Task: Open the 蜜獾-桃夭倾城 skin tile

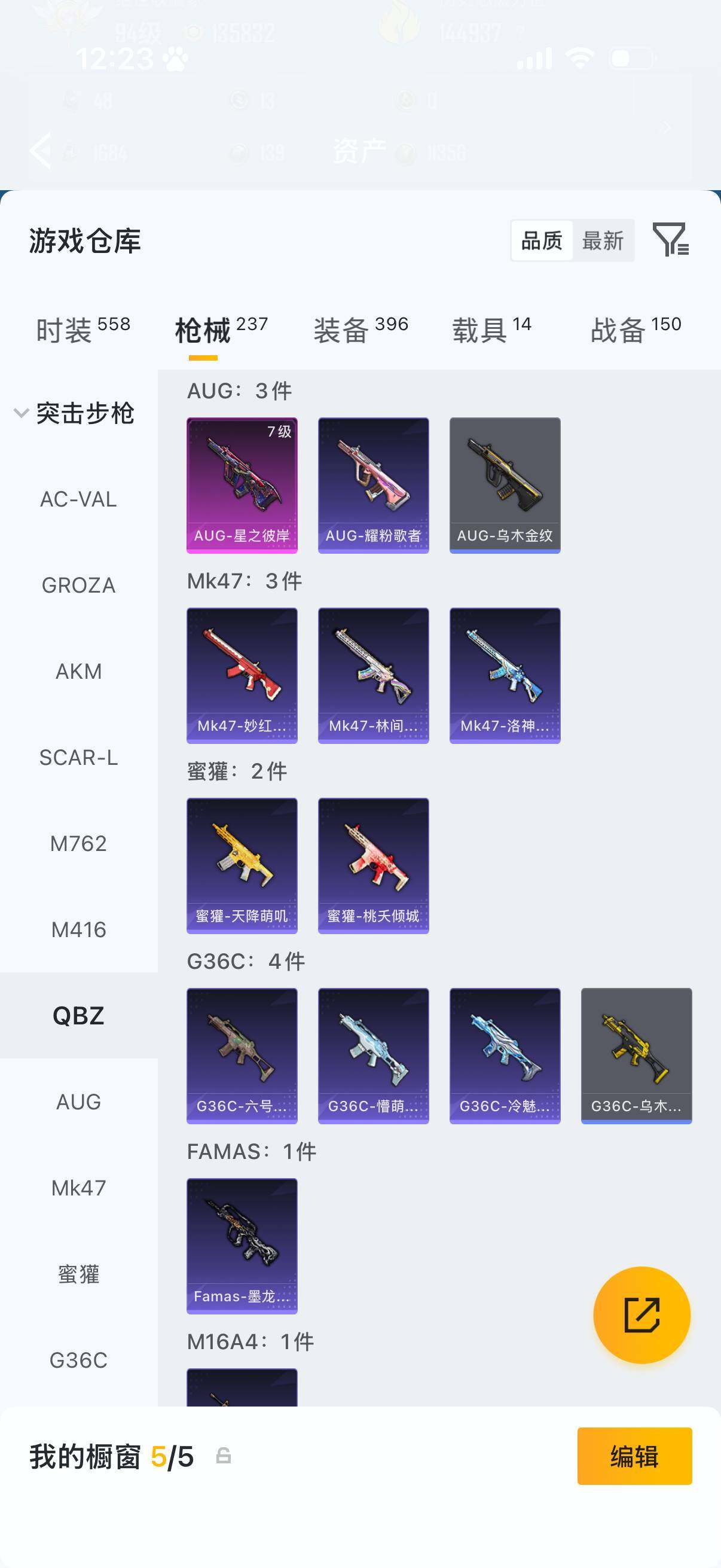Action: (x=374, y=865)
